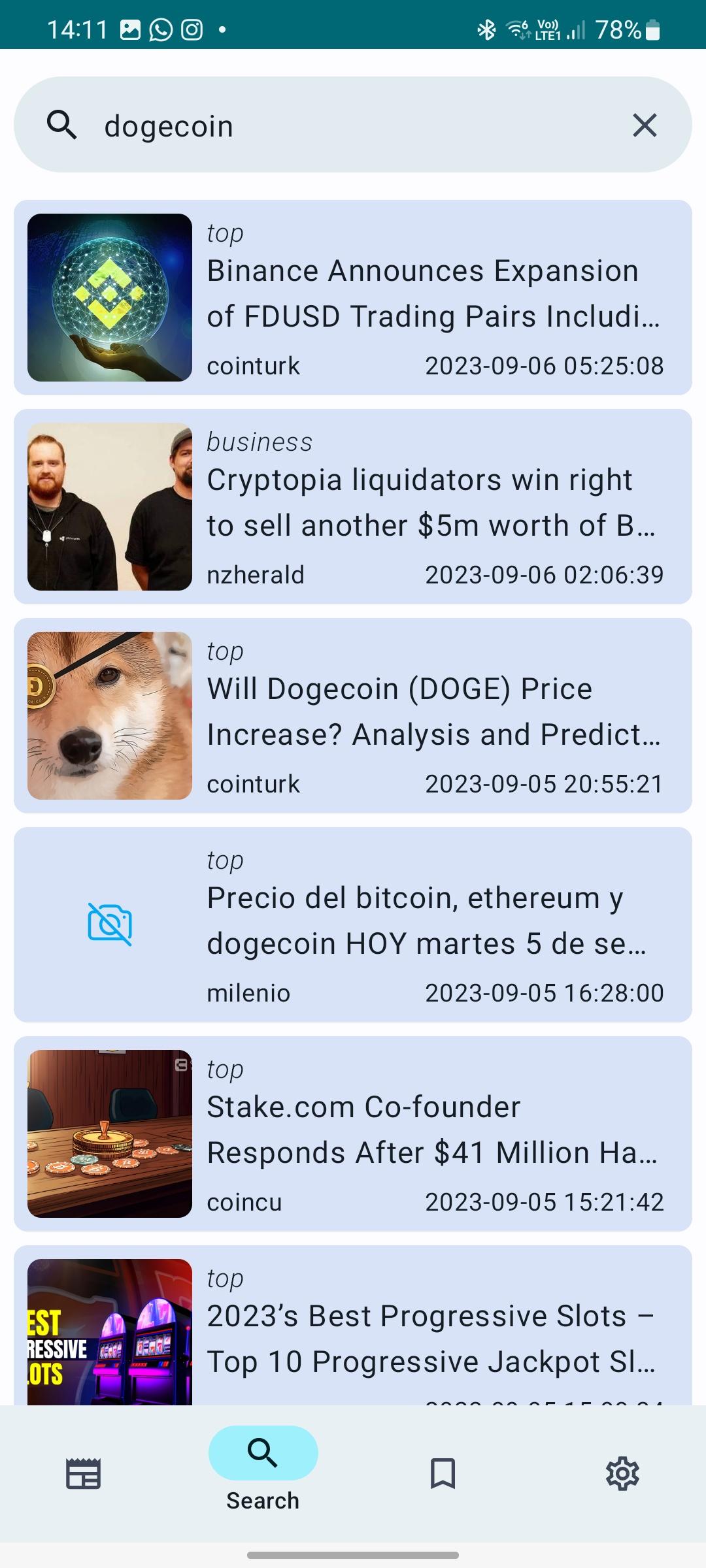Go to the bookmarks tab
Viewport: 706px width, 1568px height.
(x=443, y=1474)
